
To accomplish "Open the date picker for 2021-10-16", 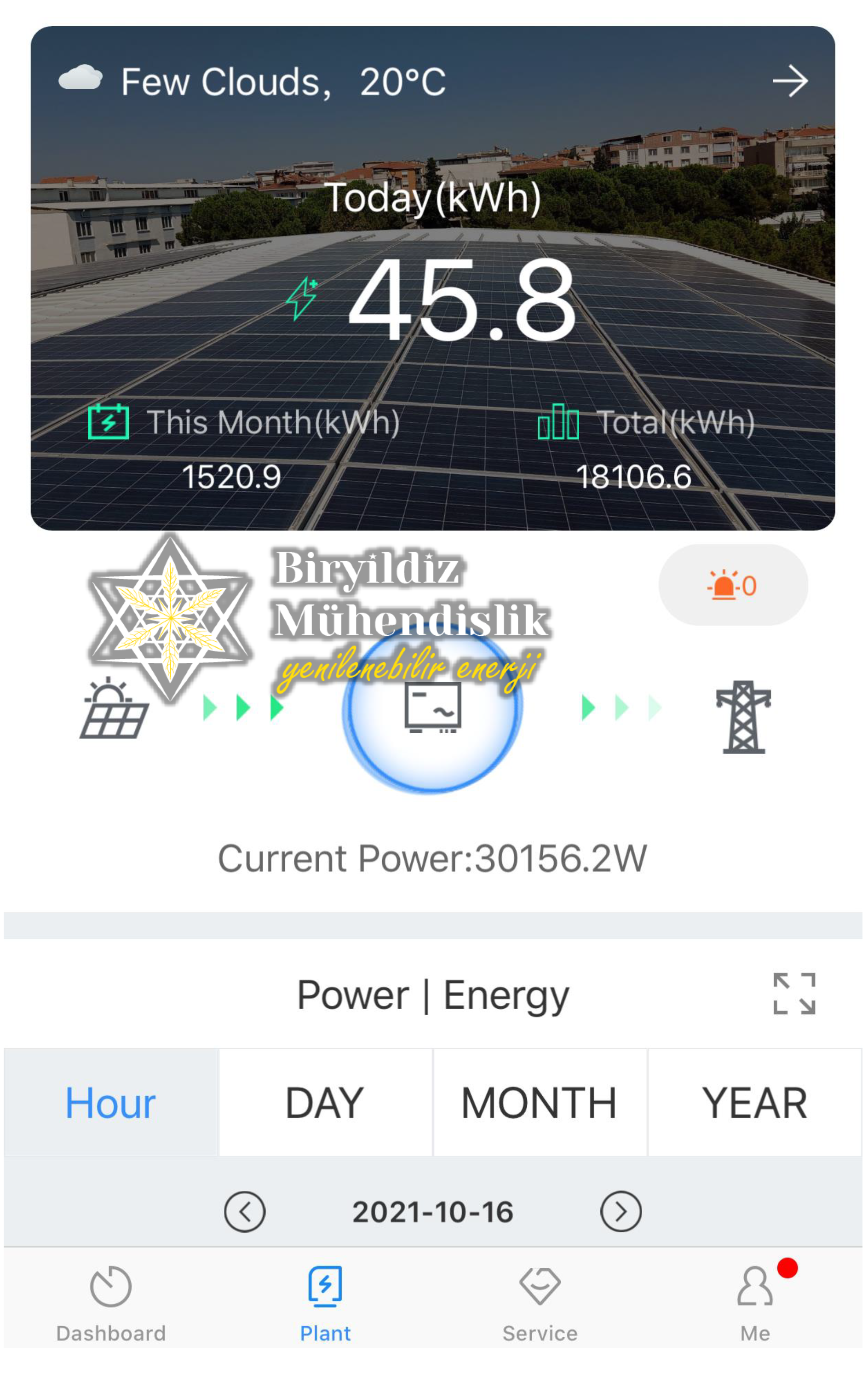I will click(432, 1212).
